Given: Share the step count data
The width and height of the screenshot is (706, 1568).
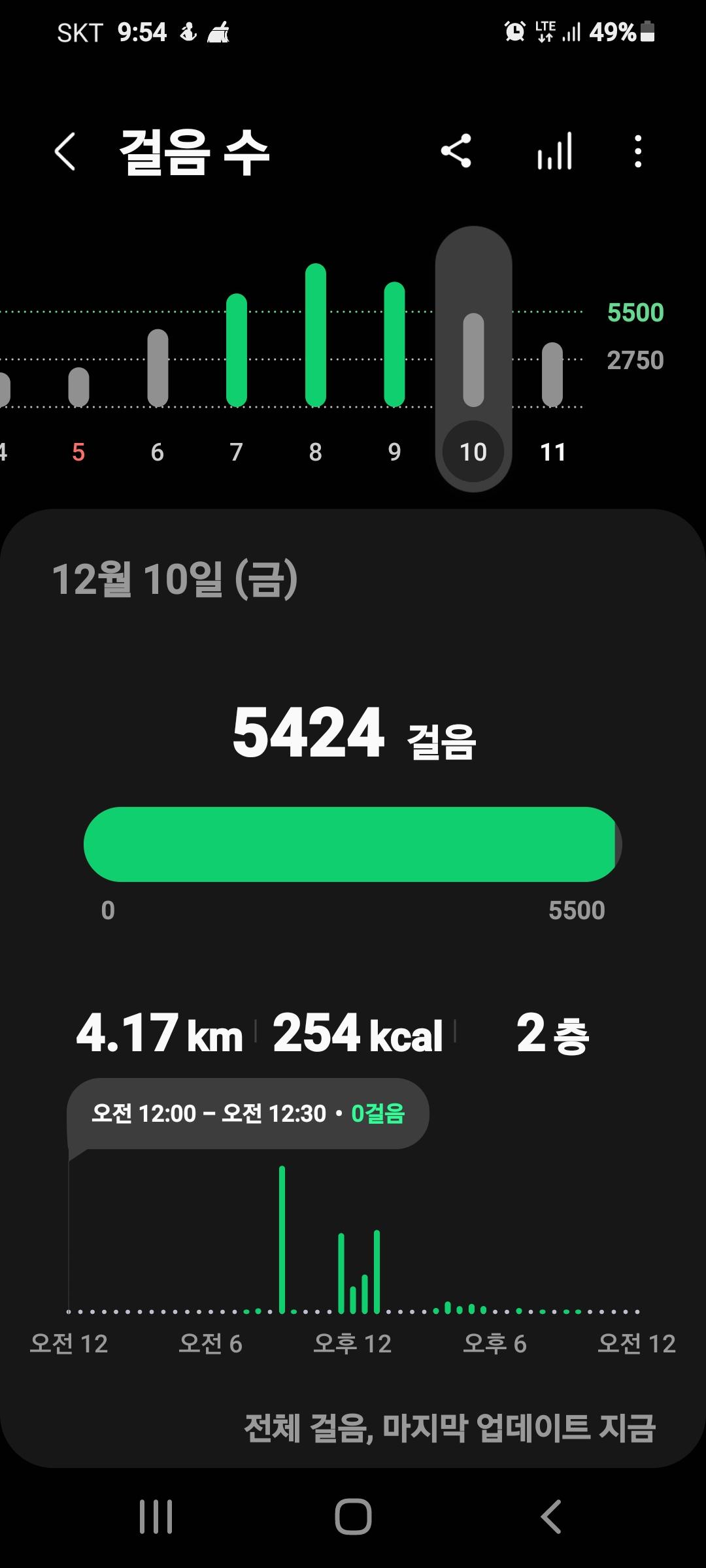Looking at the screenshot, I should click(x=456, y=152).
